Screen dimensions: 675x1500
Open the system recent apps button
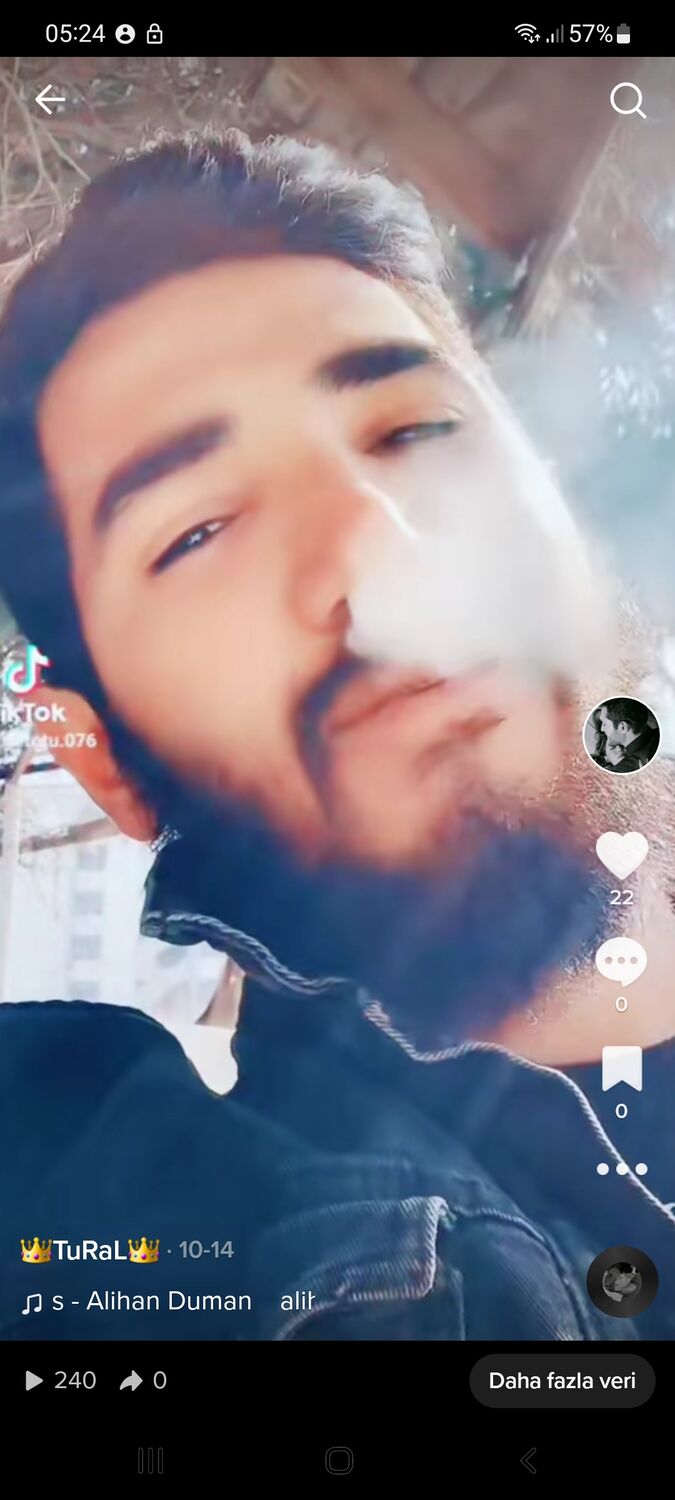point(150,1461)
